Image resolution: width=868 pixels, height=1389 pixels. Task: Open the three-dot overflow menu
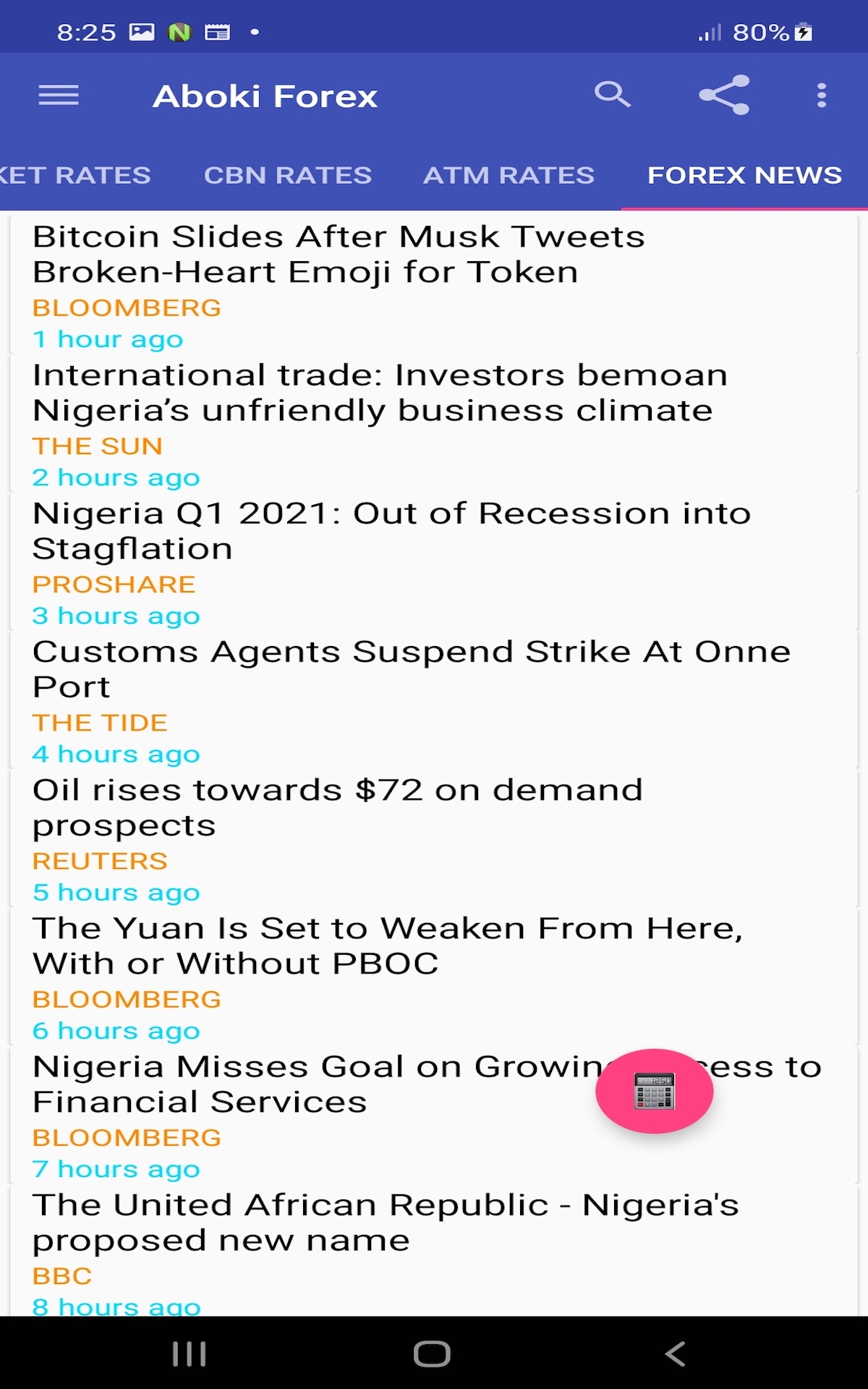click(x=820, y=95)
